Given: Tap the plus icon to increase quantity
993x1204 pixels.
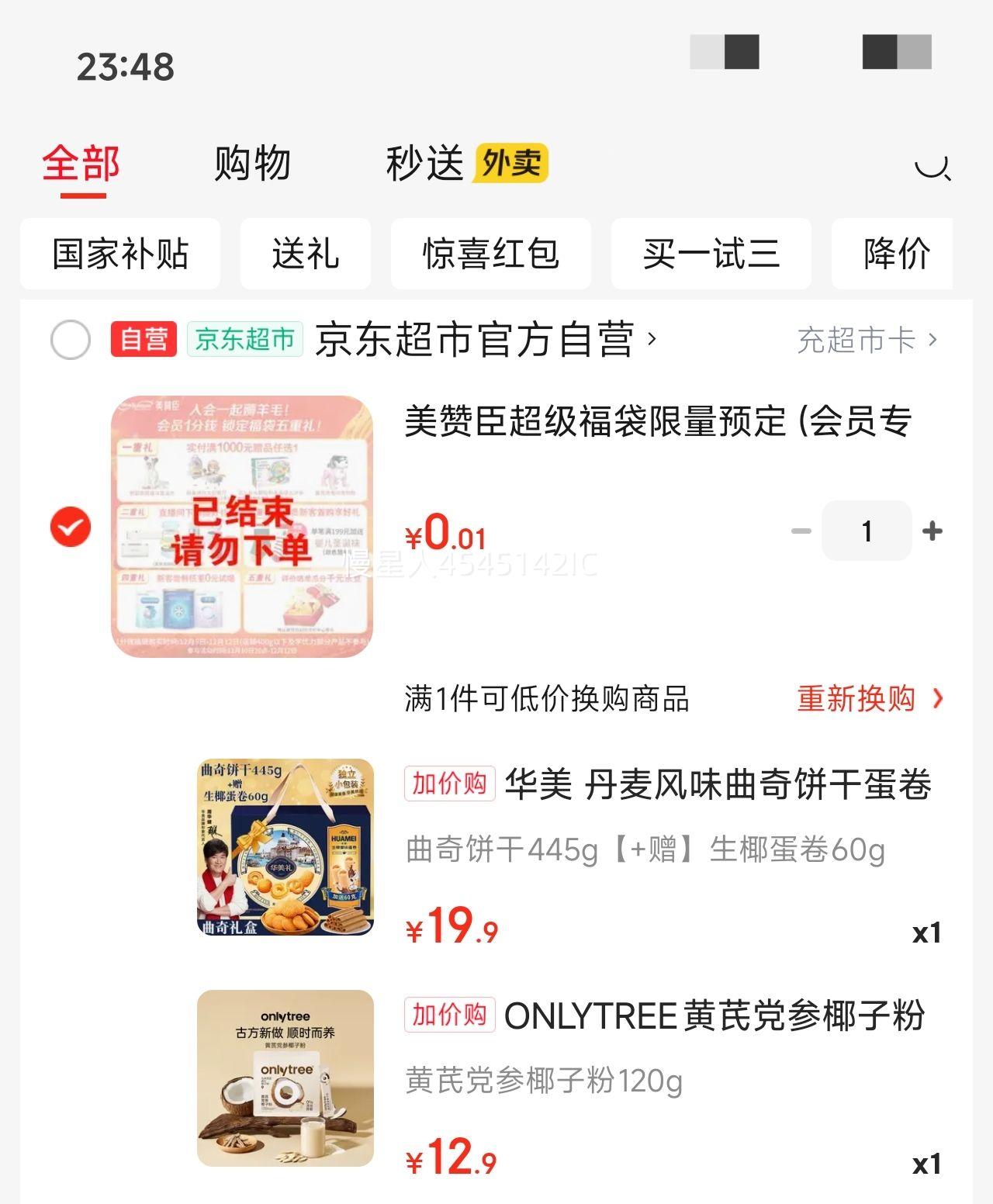Looking at the screenshot, I should (932, 530).
